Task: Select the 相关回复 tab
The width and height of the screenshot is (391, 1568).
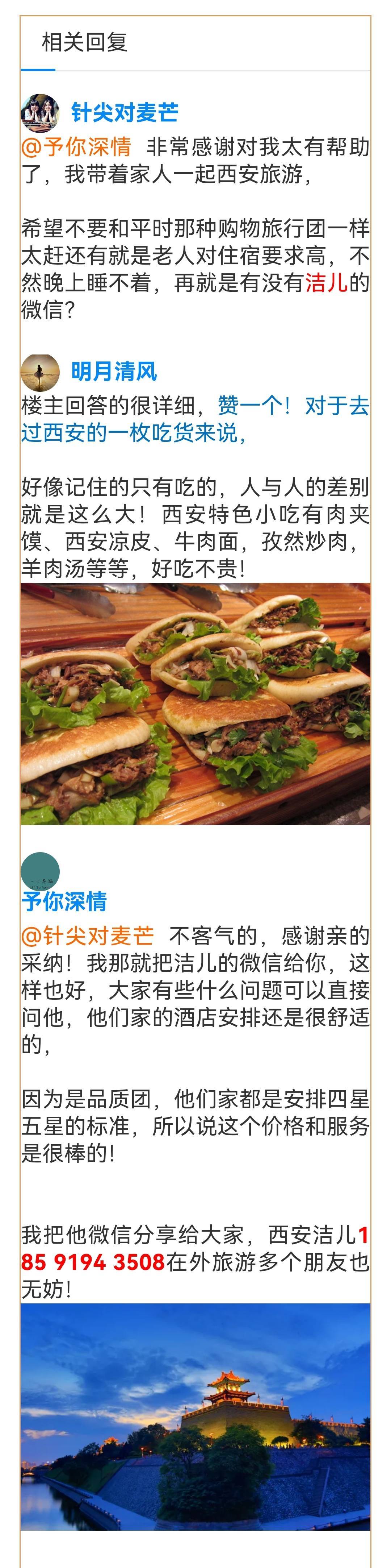Action: [x=84, y=43]
